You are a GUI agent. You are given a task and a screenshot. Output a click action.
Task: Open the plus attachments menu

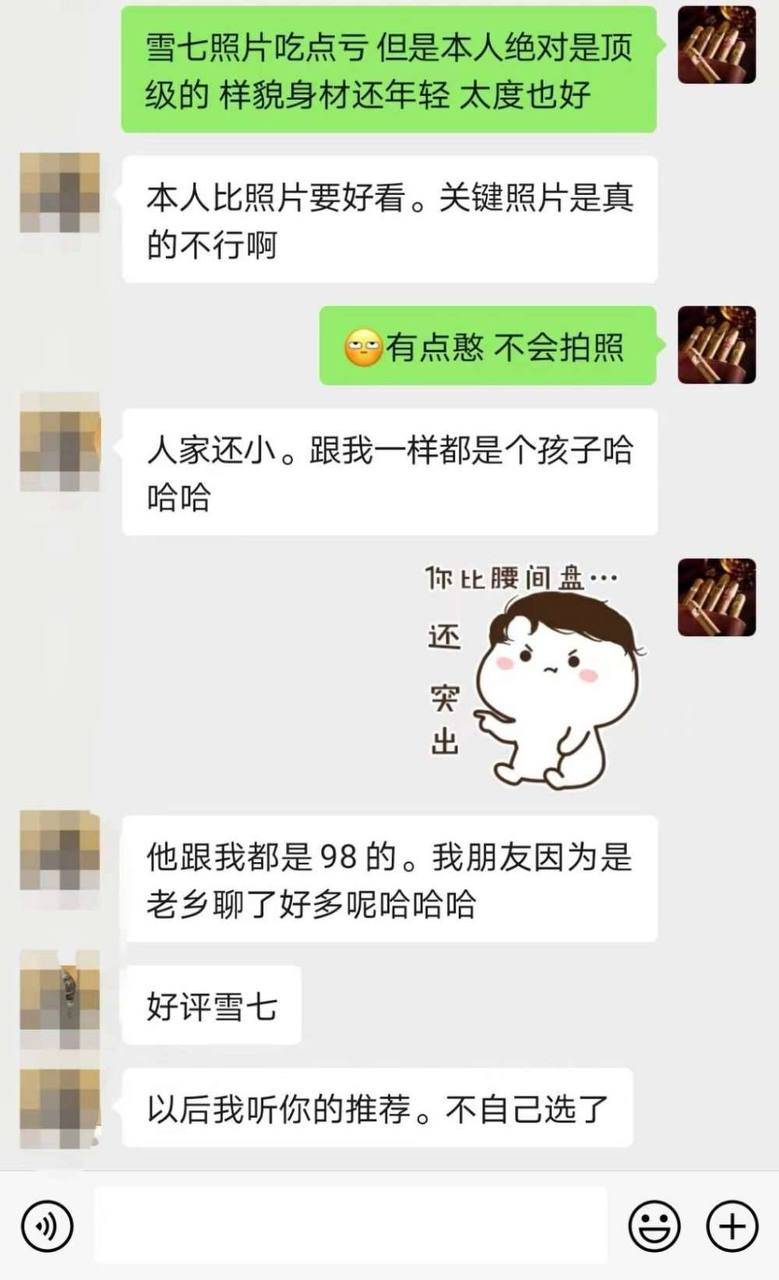pyautogui.click(x=732, y=1226)
